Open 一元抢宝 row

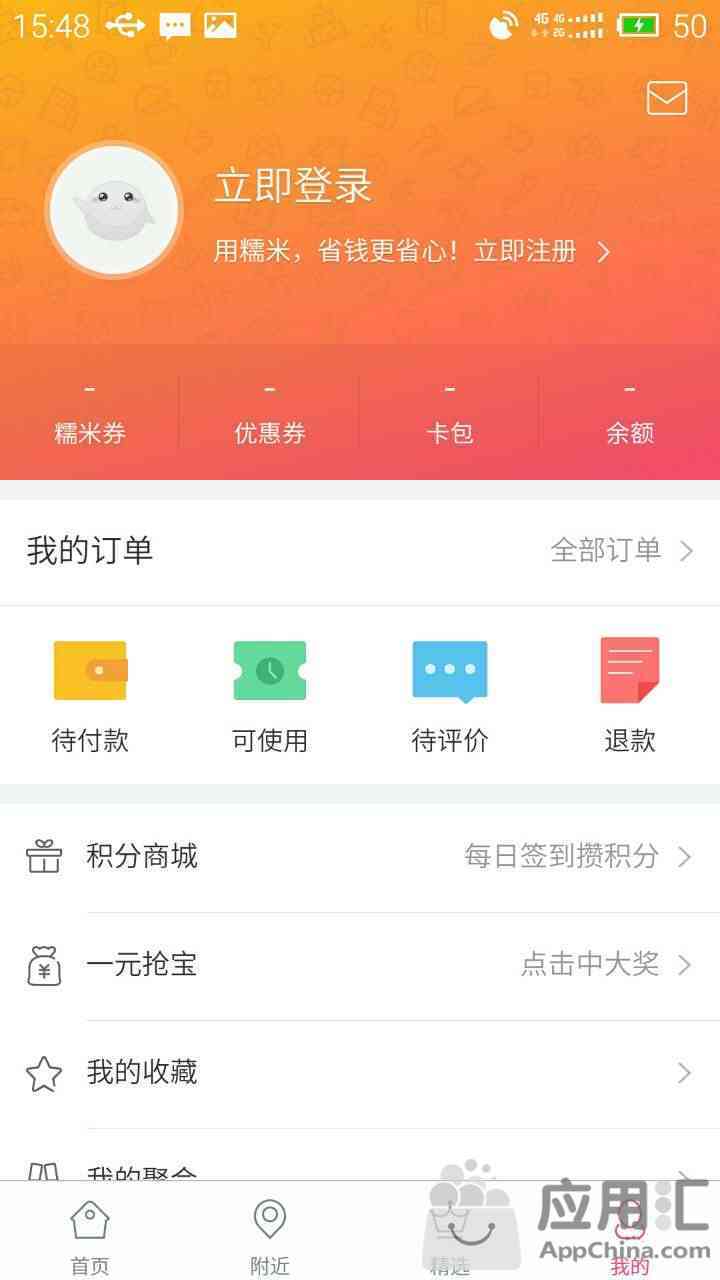tap(360, 965)
